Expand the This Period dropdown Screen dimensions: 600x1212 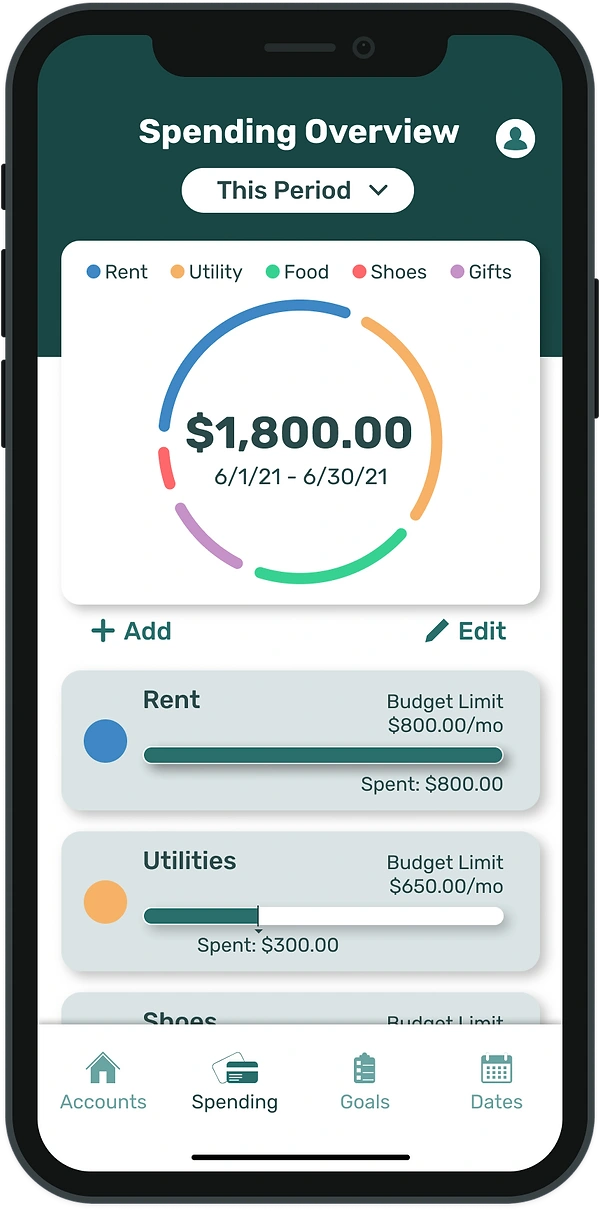click(298, 191)
